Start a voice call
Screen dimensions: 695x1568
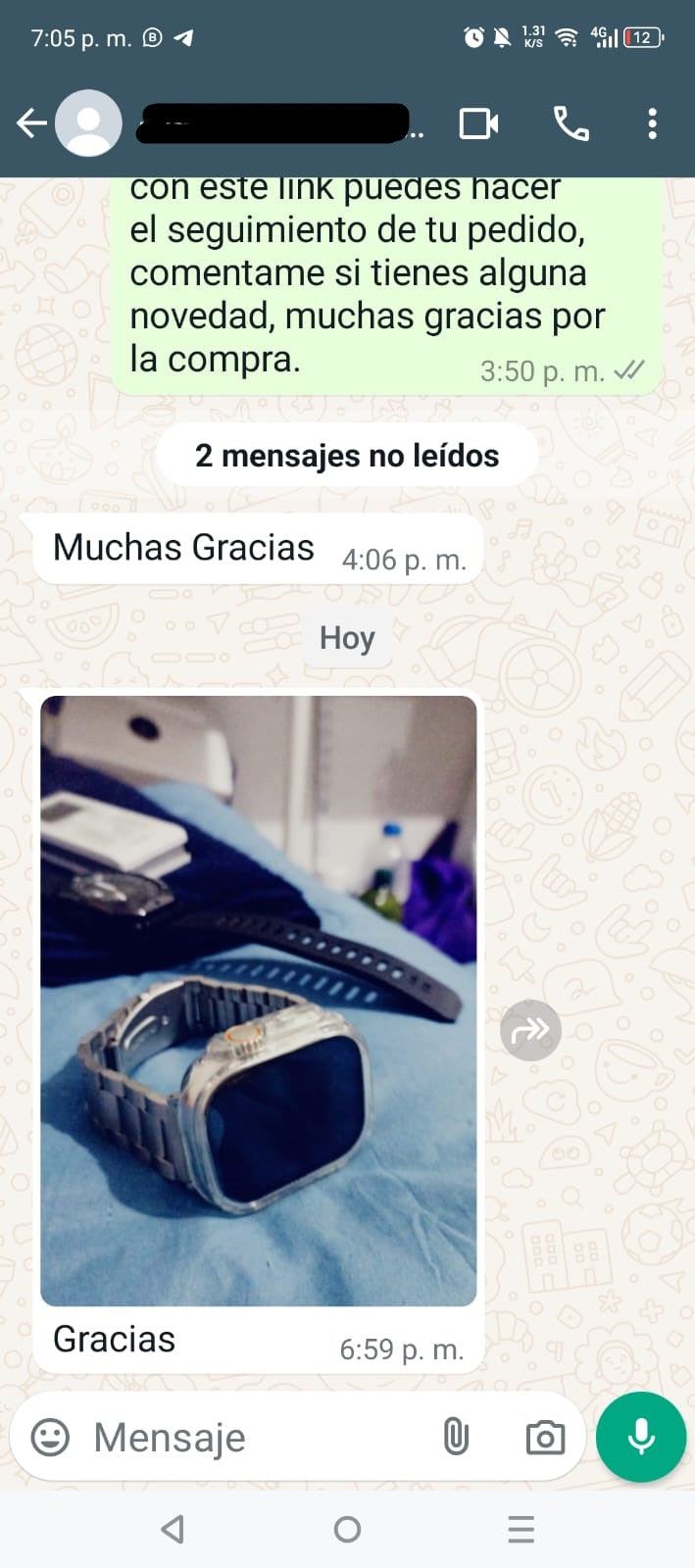pyautogui.click(x=571, y=123)
